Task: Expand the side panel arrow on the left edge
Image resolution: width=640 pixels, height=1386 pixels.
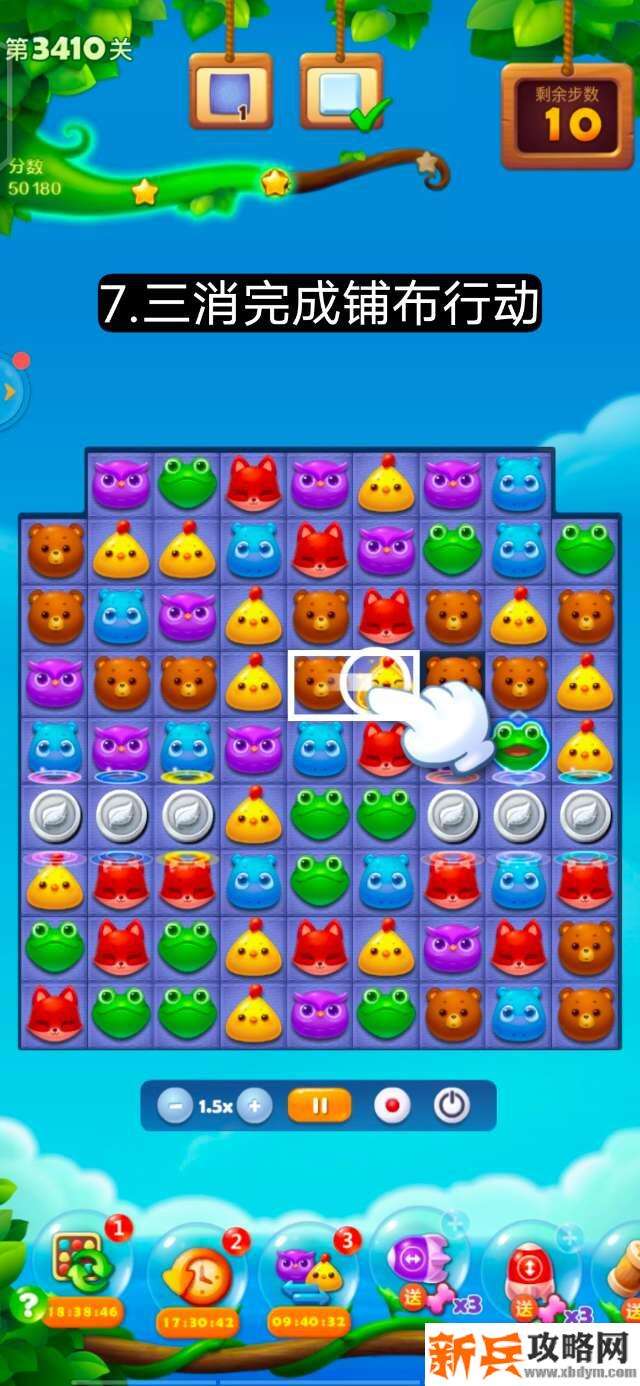Action: tap(10, 392)
